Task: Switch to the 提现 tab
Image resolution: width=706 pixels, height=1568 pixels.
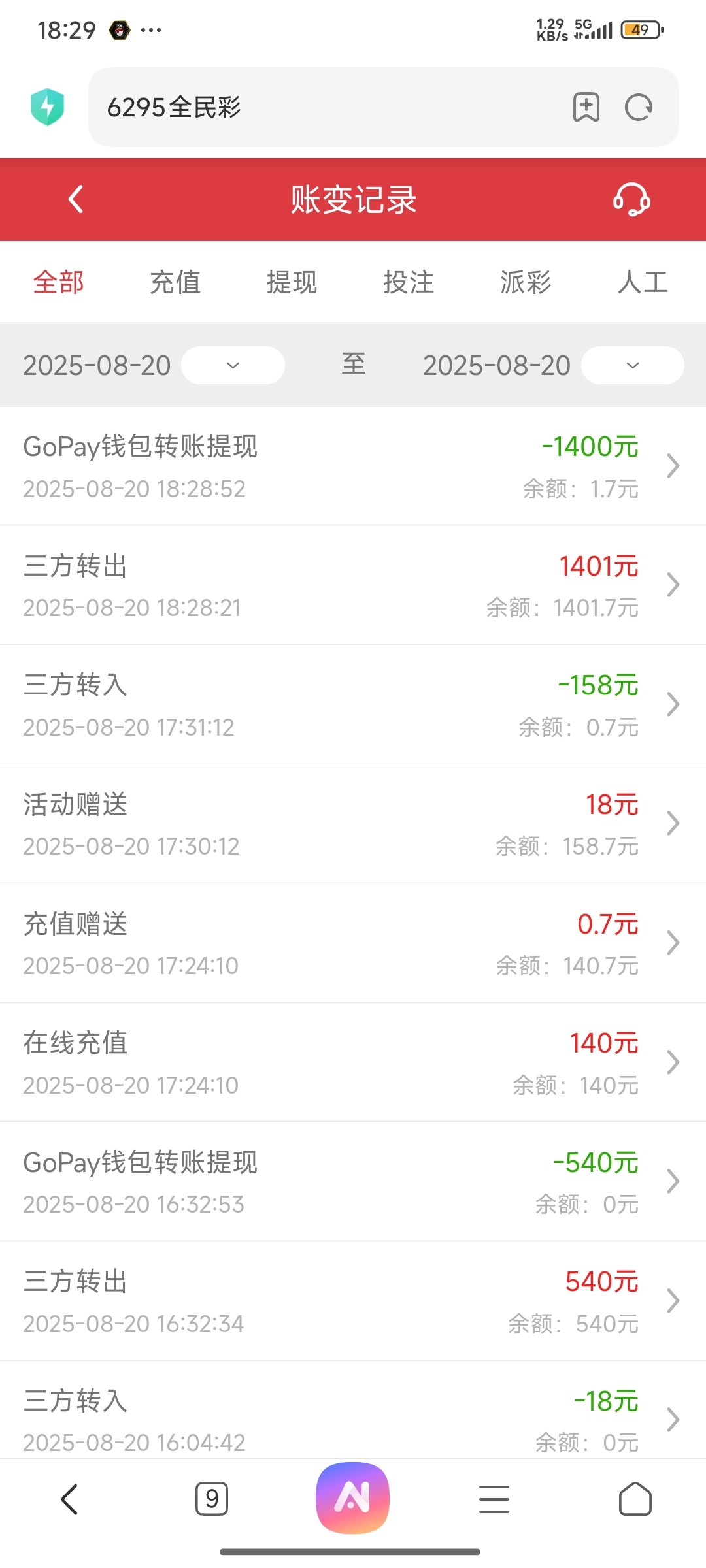Action: pos(292,283)
